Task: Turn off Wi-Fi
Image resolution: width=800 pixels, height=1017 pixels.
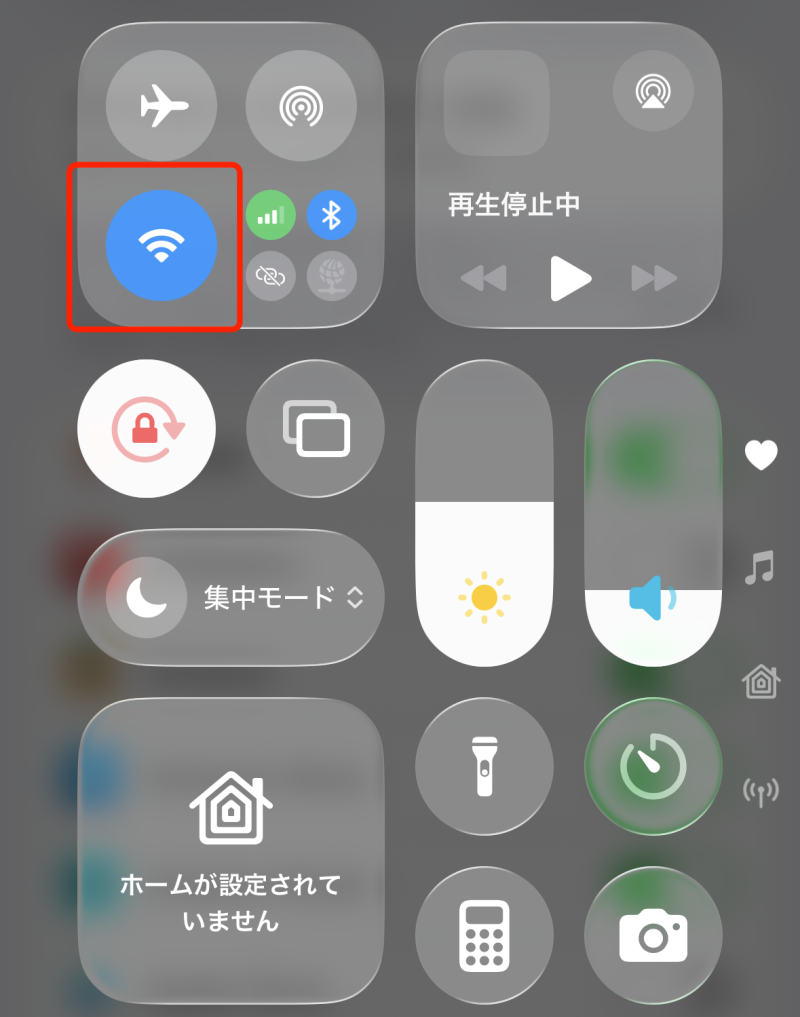Action: pos(161,245)
